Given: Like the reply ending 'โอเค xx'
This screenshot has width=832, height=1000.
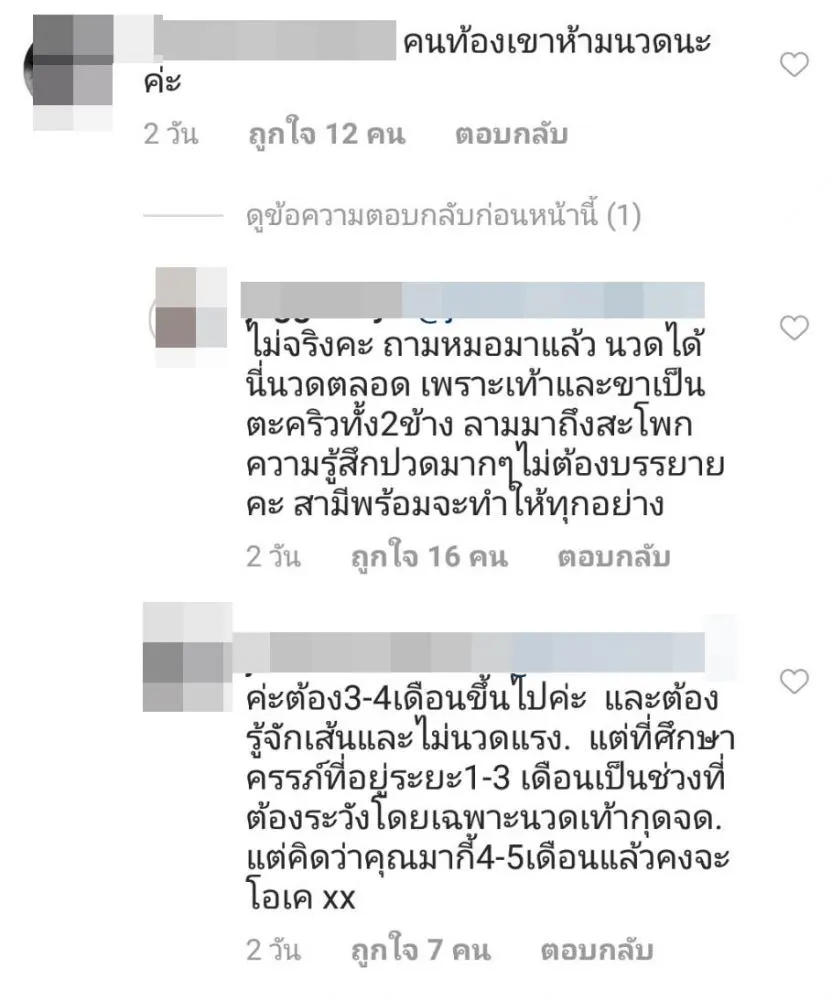Looking at the screenshot, I should 794,682.
